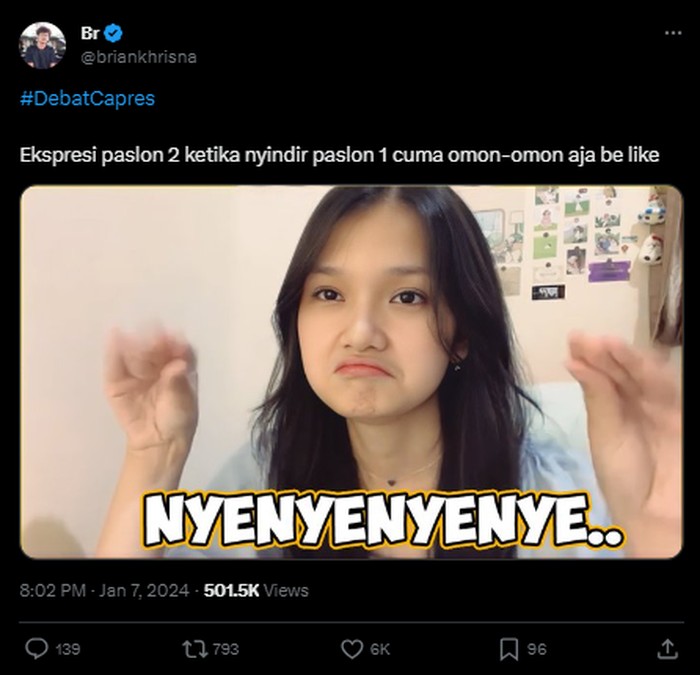View the attached NYENYENYENYE image
This screenshot has height=675, width=700.
pos(351,371)
